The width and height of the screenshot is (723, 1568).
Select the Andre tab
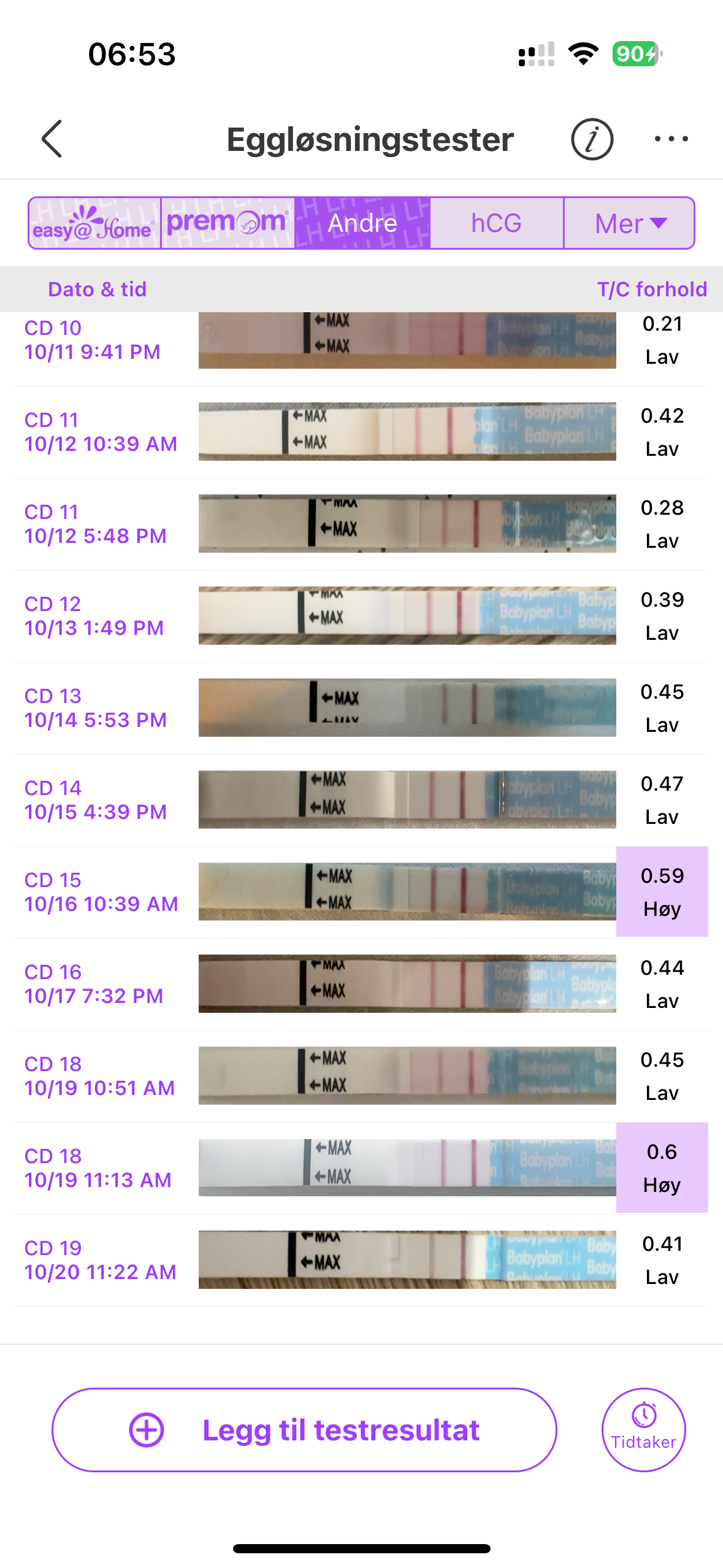[362, 223]
